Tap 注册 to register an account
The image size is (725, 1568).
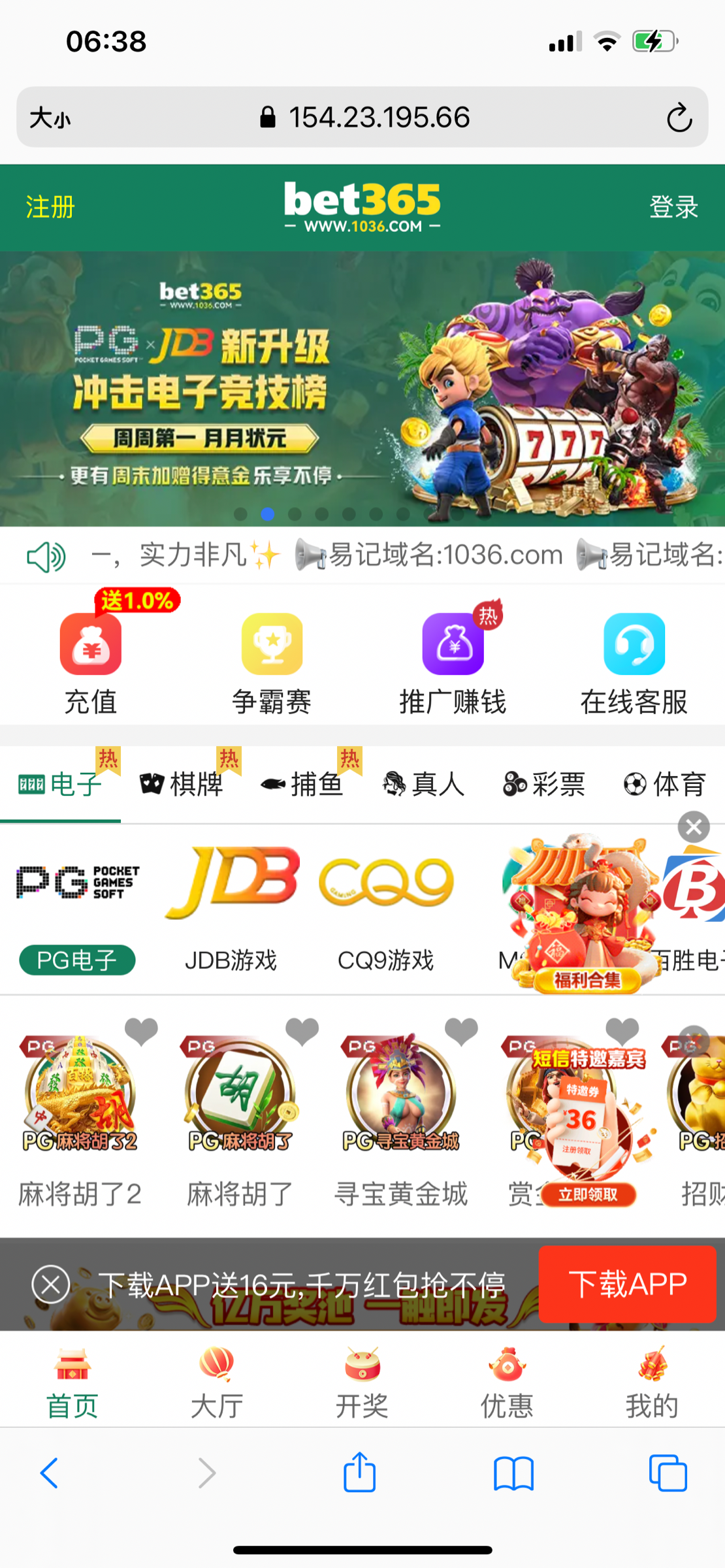50,207
